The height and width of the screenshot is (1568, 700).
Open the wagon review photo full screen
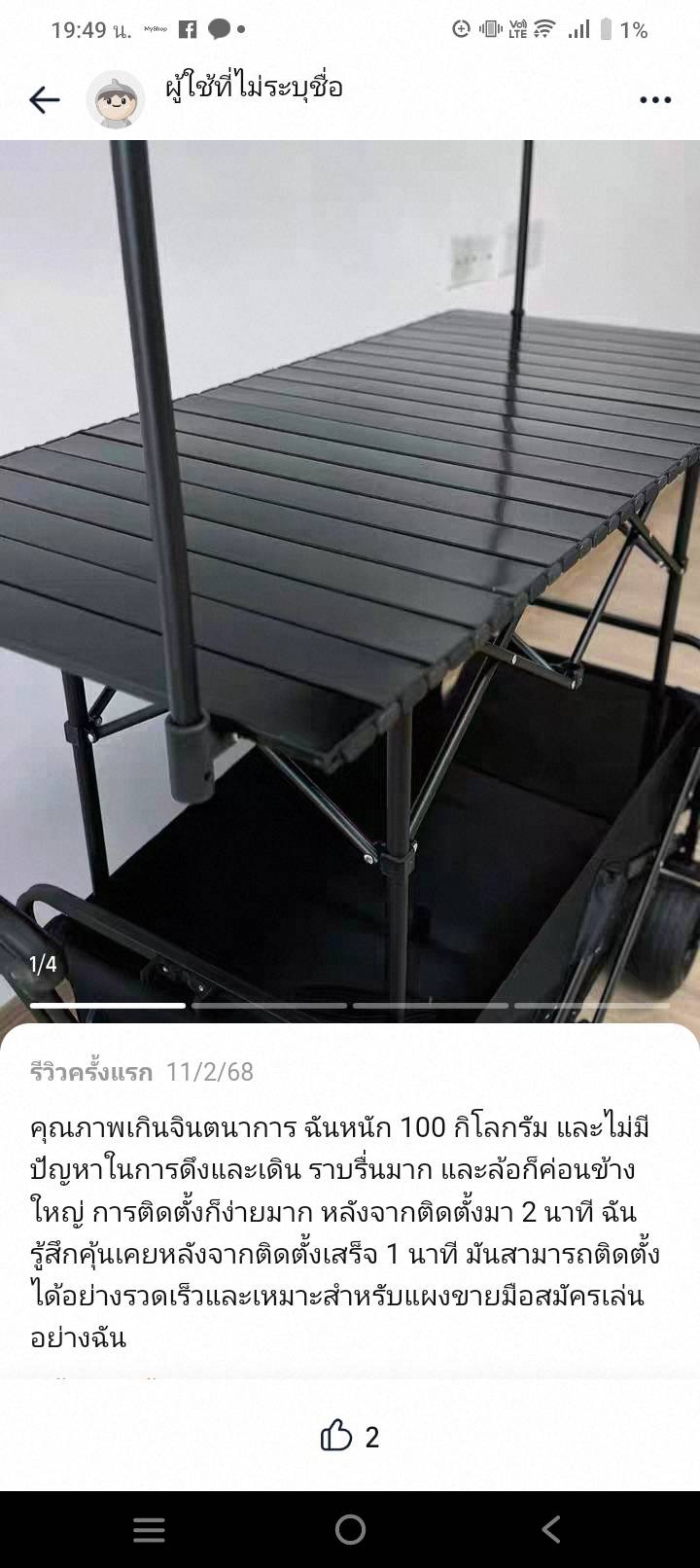(350, 584)
